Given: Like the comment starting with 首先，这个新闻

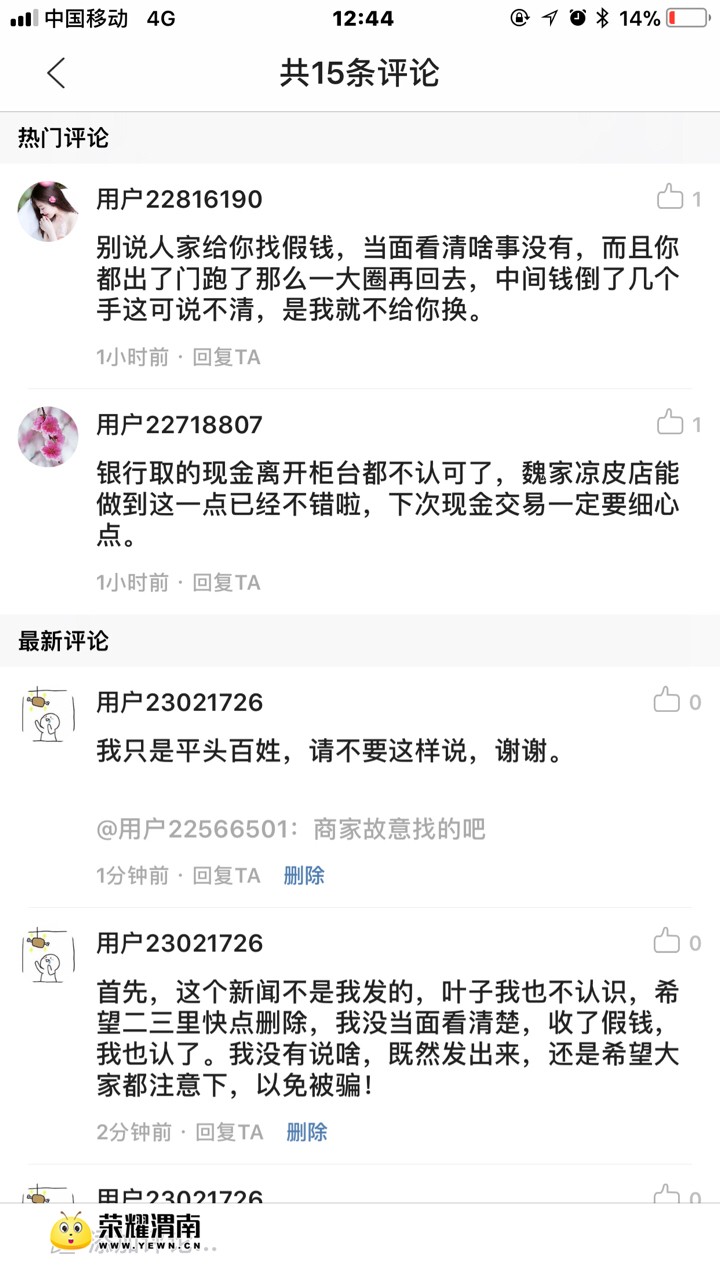Looking at the screenshot, I should point(667,942).
